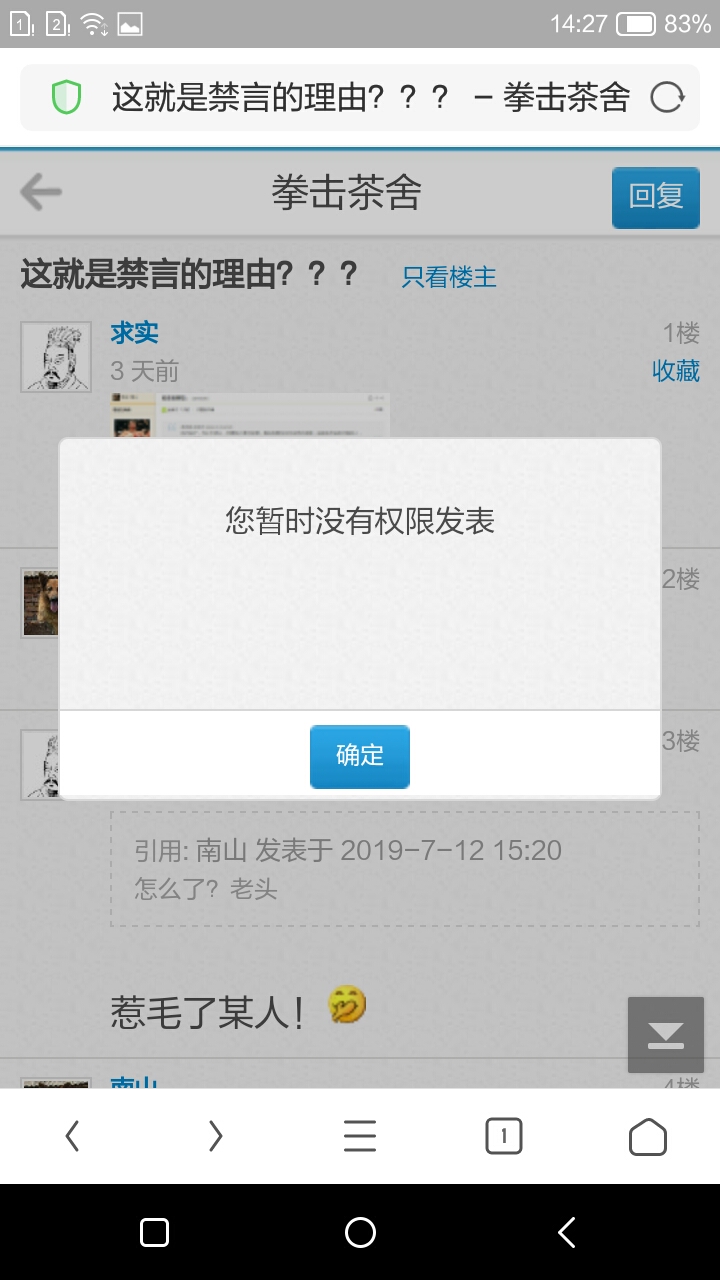Image resolution: width=720 pixels, height=1280 pixels.
Task: Open the recent apps overview
Action: [154, 1232]
